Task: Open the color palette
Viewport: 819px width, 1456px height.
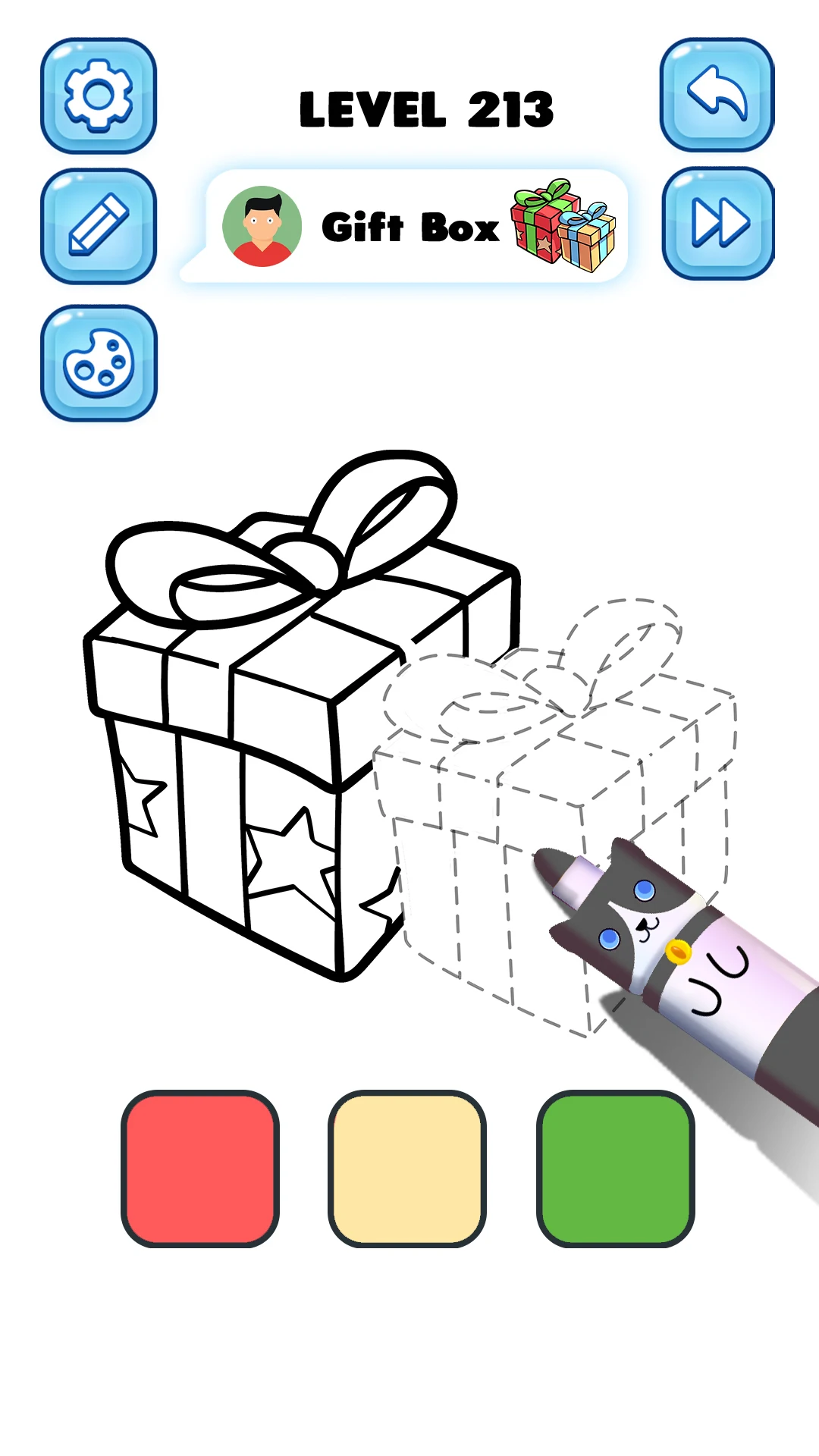Action: 99,363
